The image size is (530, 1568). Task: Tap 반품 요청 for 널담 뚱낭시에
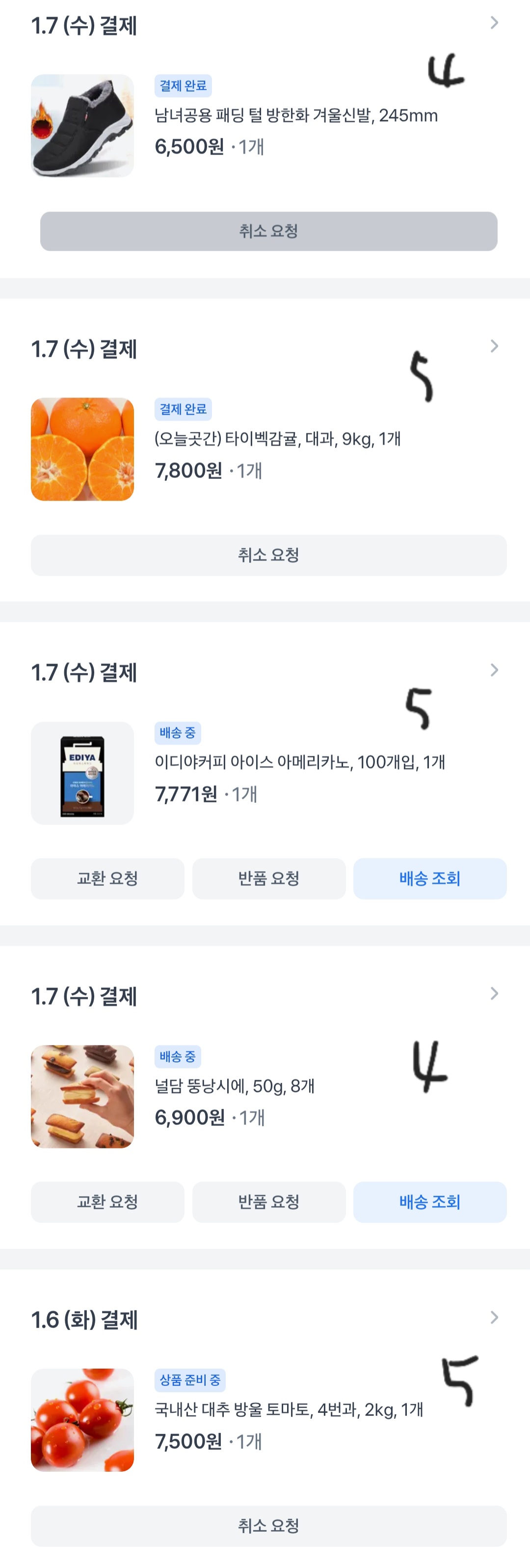click(x=268, y=1201)
